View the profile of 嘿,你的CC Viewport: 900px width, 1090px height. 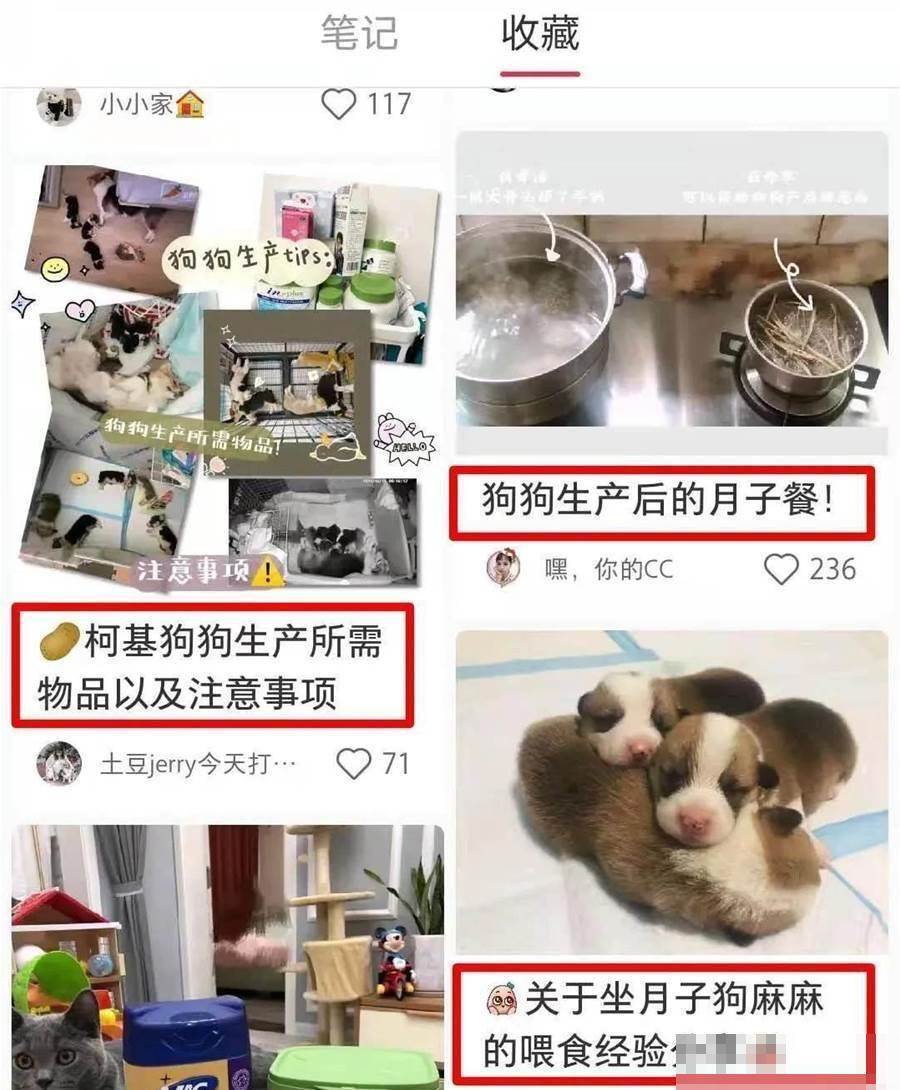[503, 569]
